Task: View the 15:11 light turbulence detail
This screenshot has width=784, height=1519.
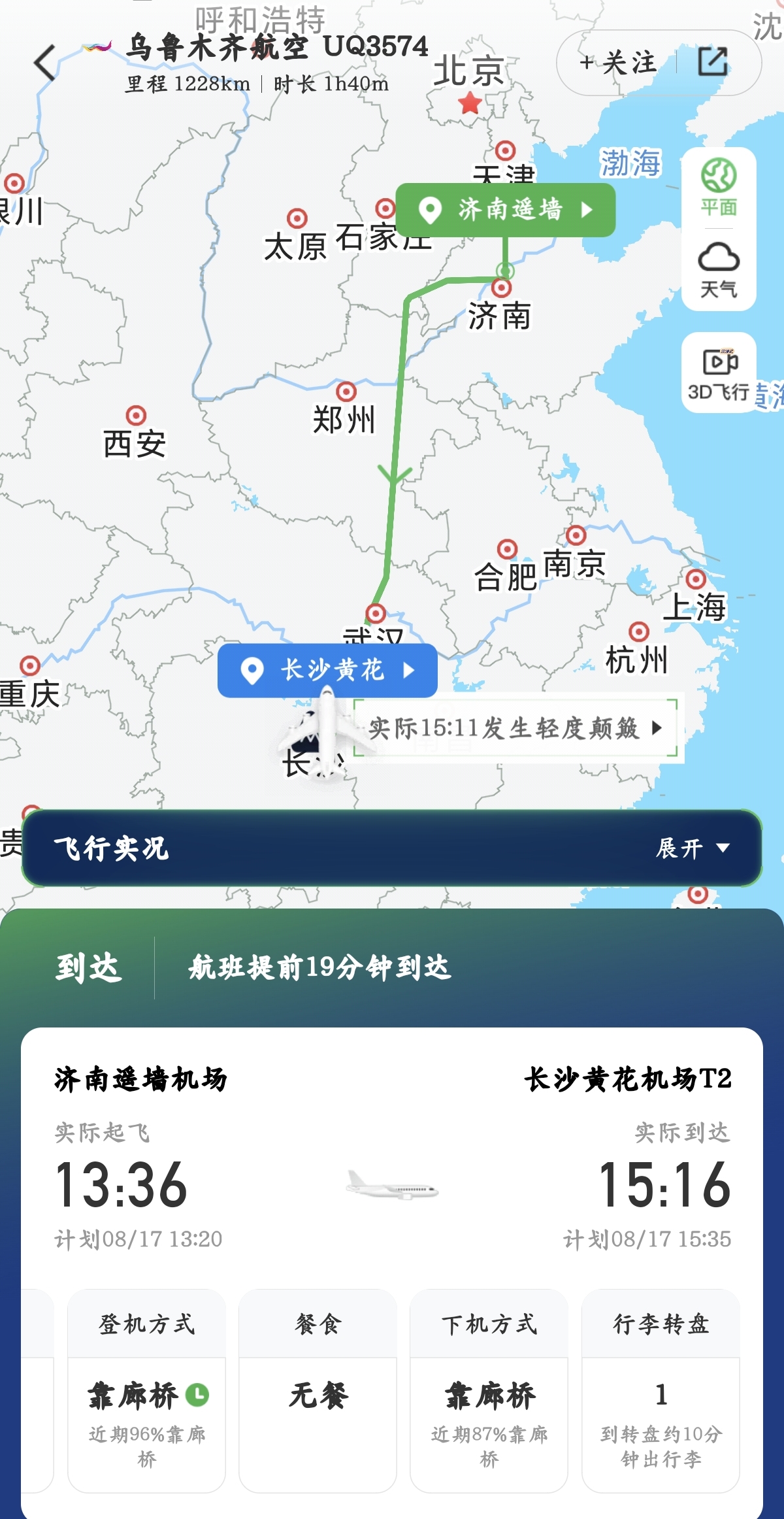Action: tap(516, 727)
